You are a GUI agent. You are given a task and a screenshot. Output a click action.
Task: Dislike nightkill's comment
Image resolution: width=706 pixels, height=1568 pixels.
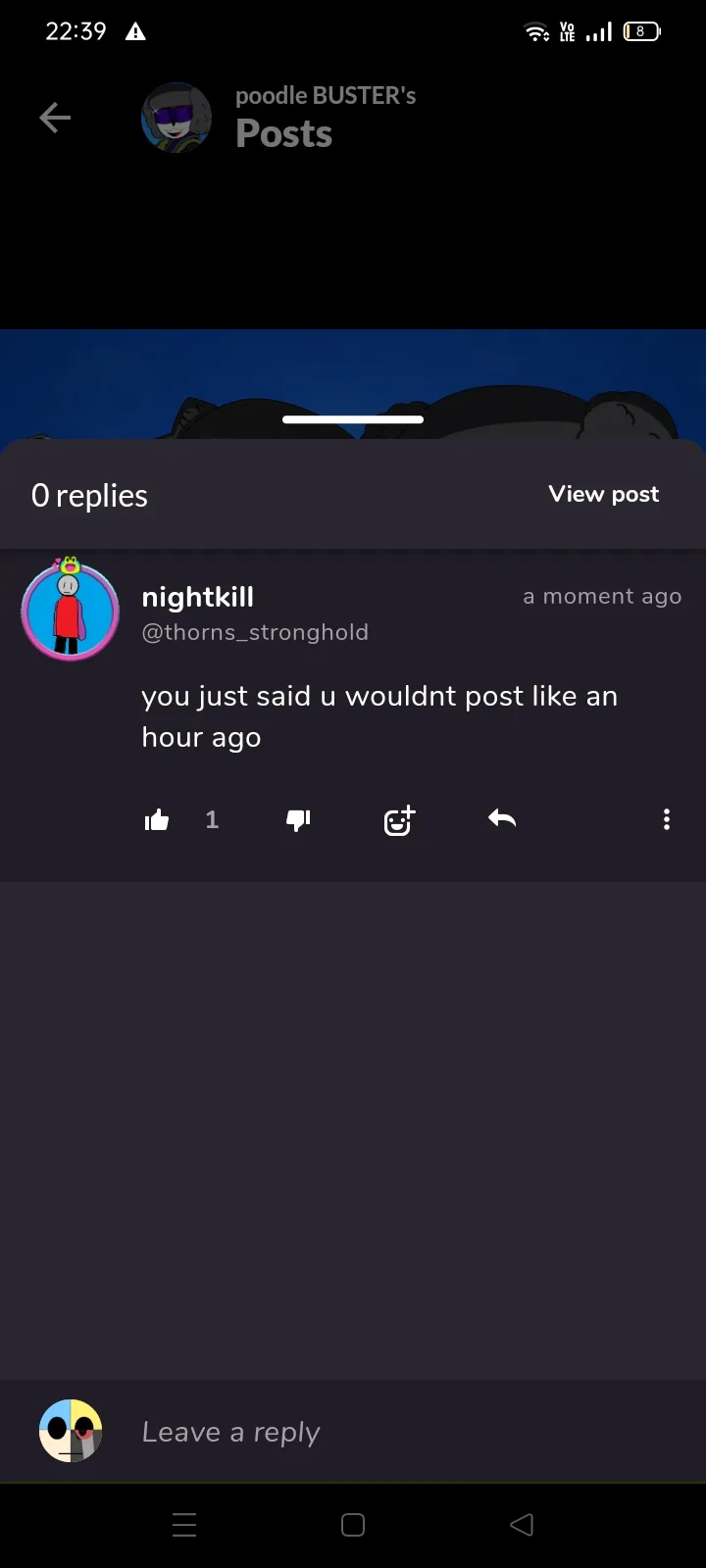(x=298, y=820)
